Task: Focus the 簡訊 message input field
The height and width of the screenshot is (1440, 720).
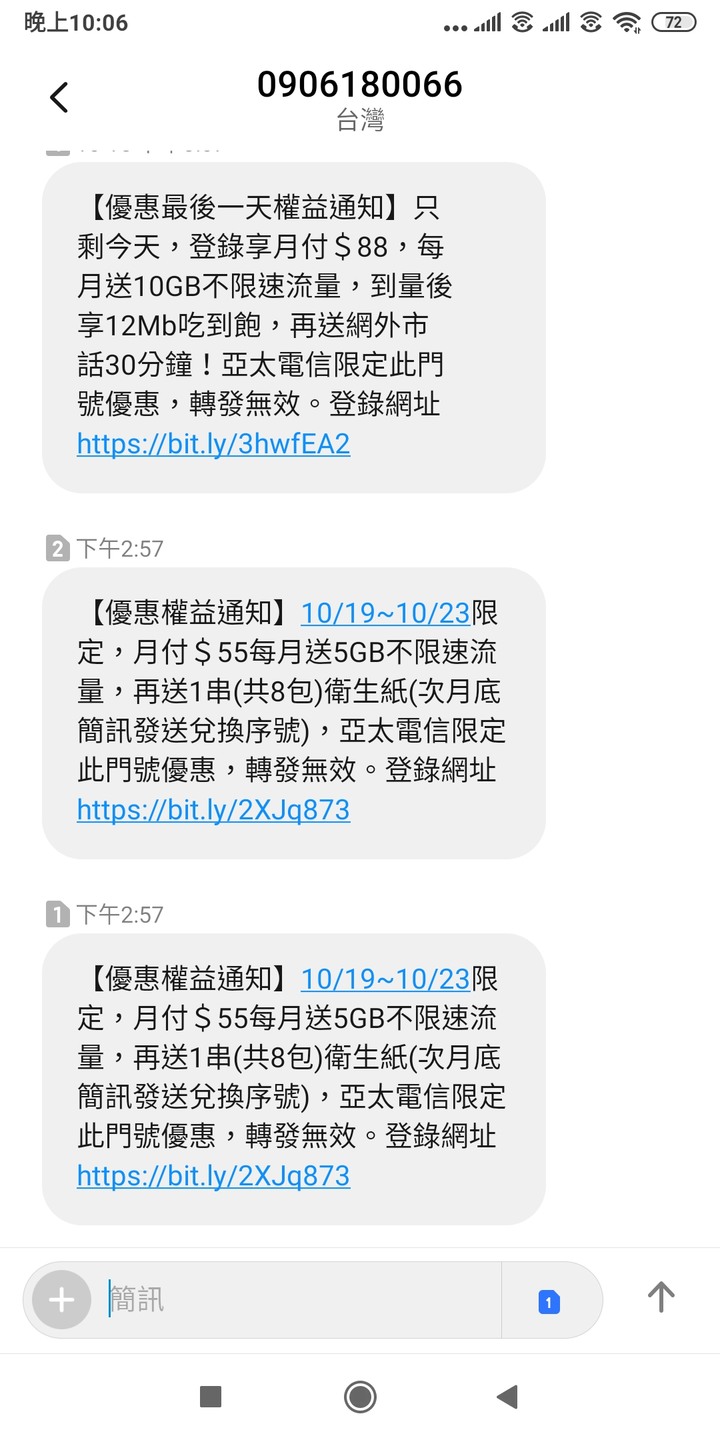Action: pyautogui.click(x=299, y=1299)
